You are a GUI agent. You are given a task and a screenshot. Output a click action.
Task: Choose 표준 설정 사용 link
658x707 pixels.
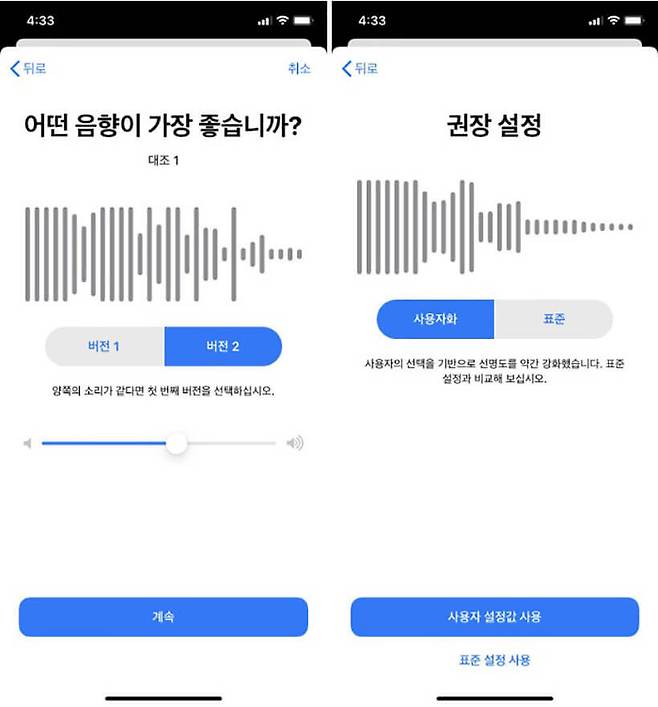tap(494, 660)
